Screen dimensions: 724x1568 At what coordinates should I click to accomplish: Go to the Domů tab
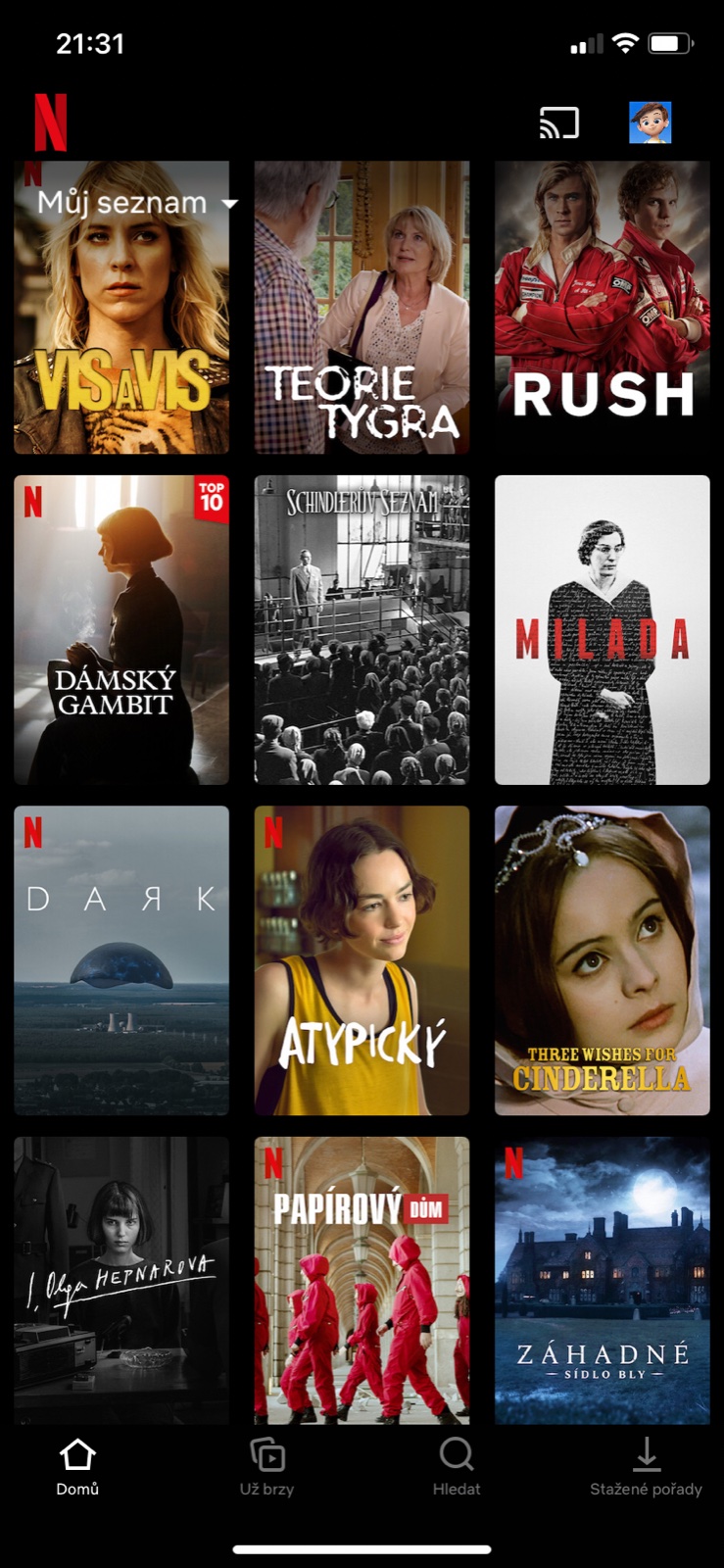point(77,1467)
